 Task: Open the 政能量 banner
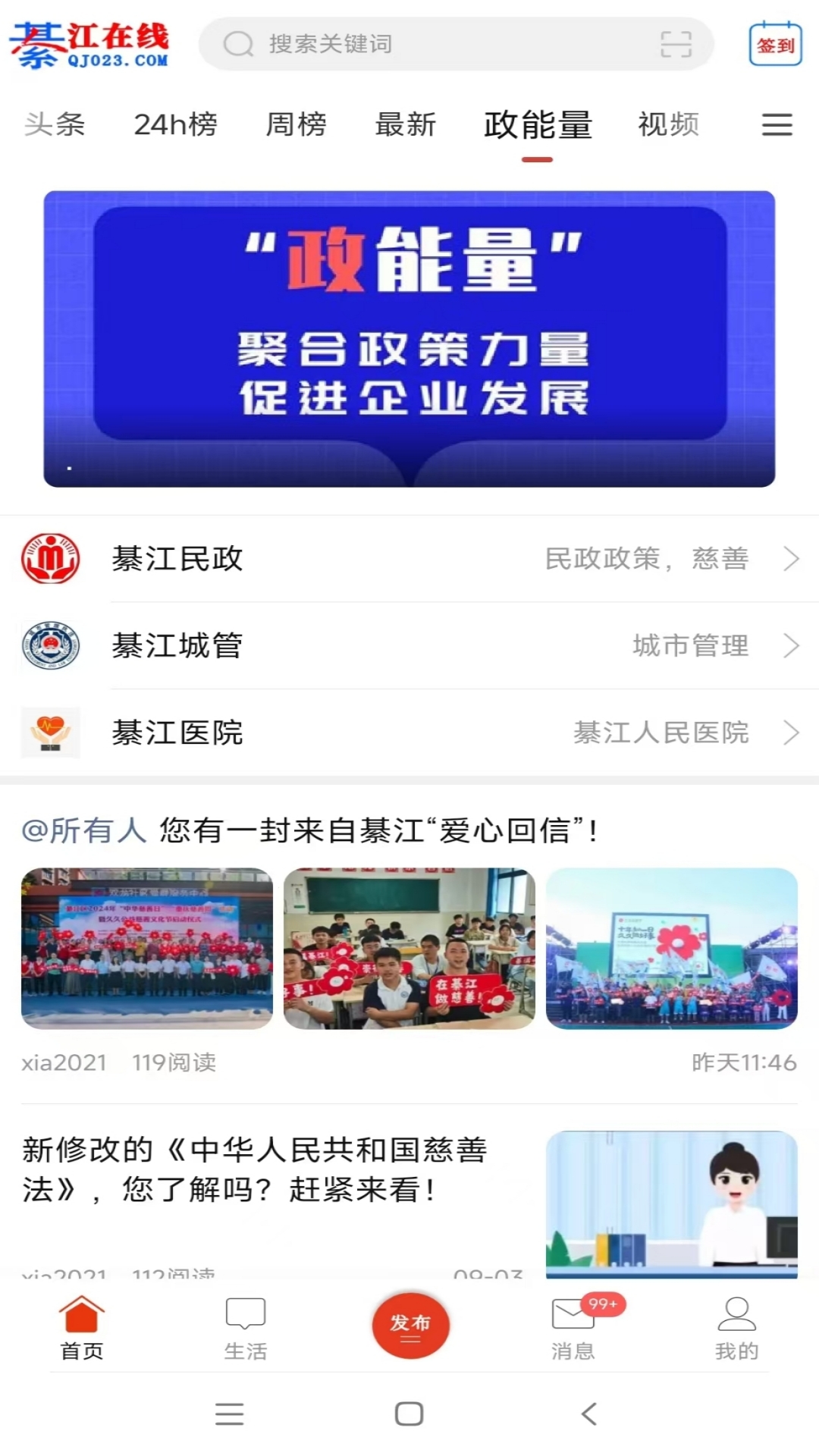409,338
